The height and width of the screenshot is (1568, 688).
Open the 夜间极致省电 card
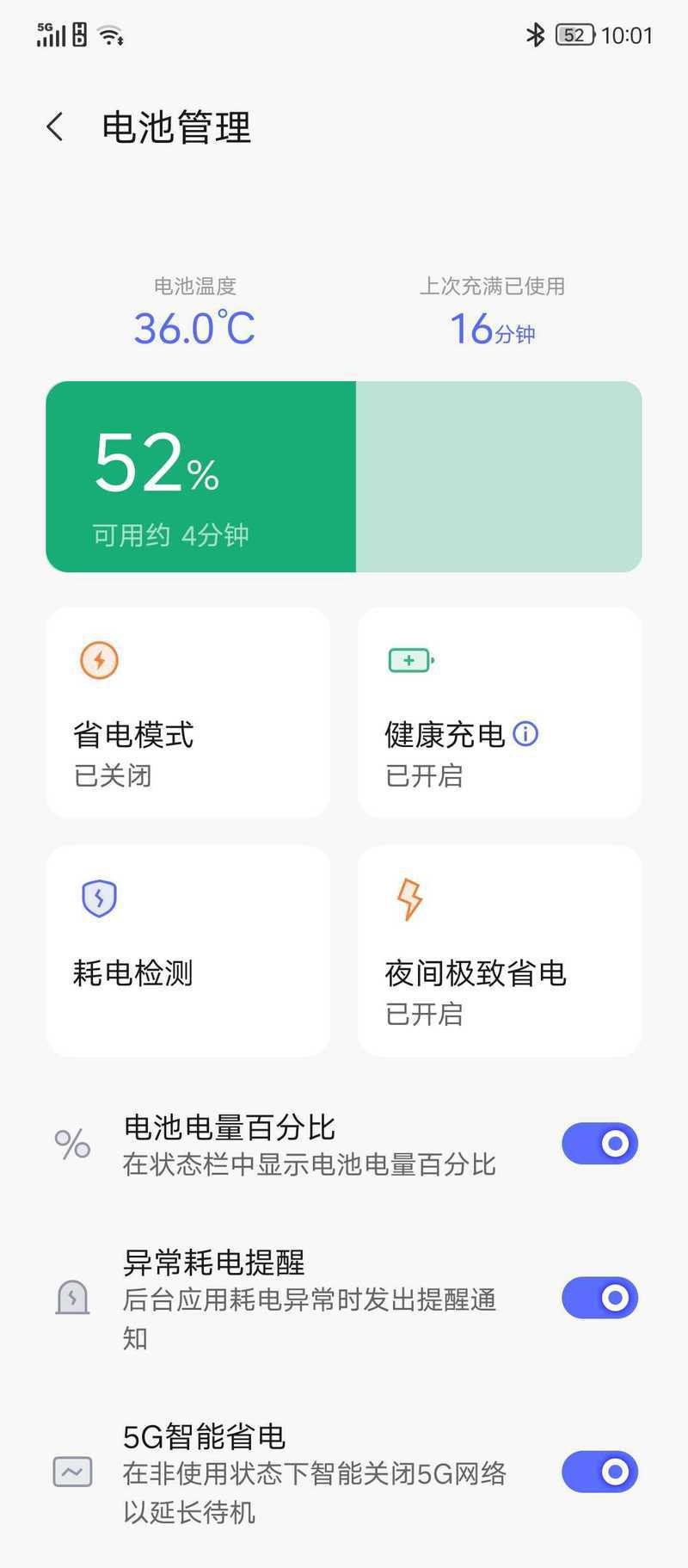(500, 951)
